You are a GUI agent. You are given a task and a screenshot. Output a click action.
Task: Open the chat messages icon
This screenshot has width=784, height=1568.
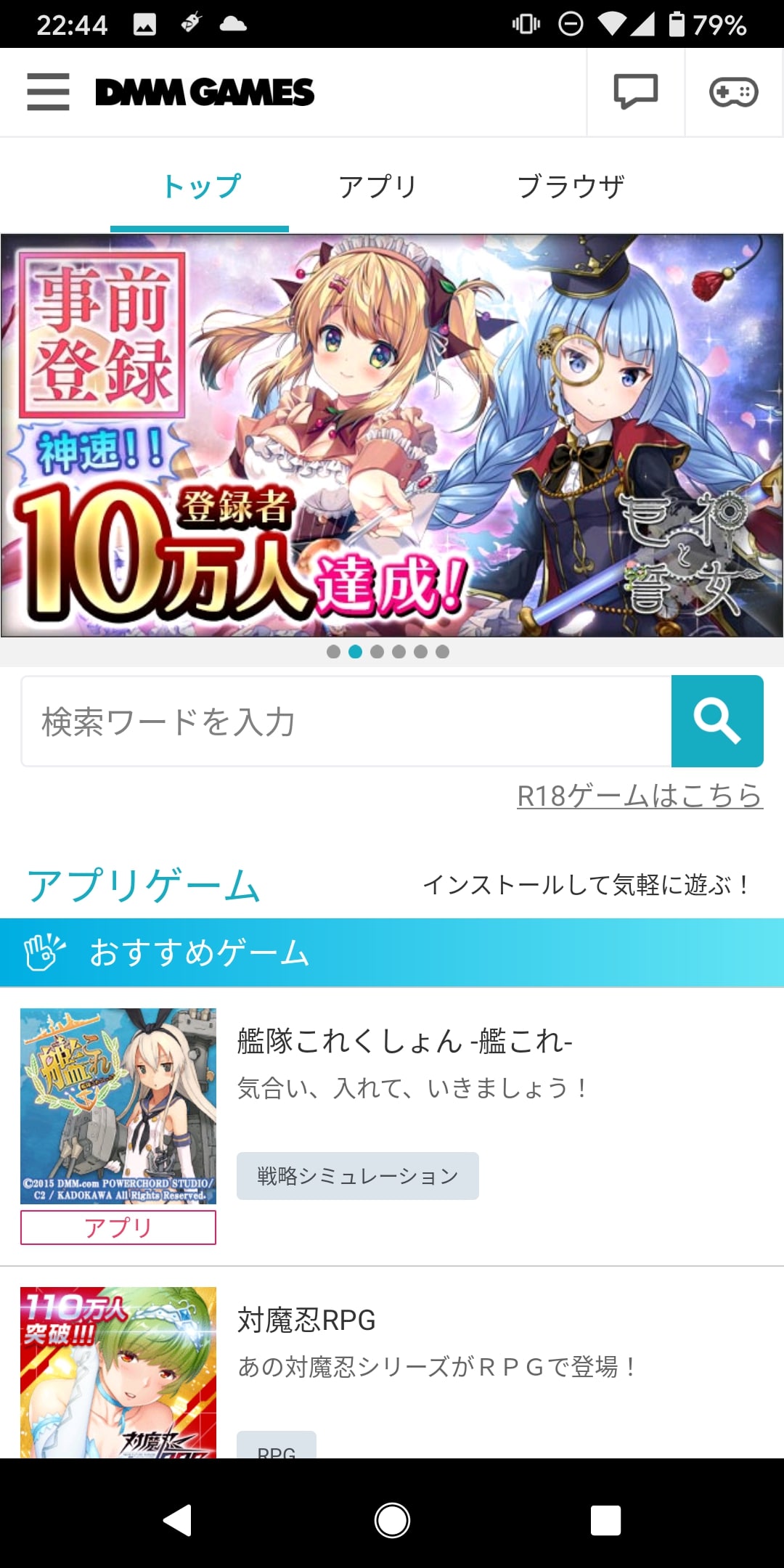point(636,92)
